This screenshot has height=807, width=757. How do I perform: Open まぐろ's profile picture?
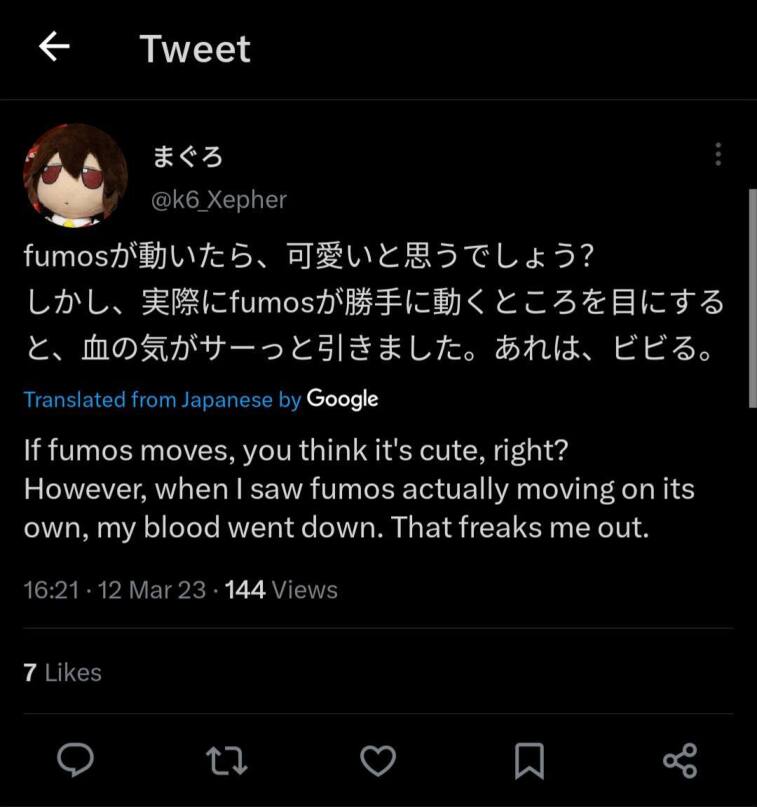coord(75,177)
